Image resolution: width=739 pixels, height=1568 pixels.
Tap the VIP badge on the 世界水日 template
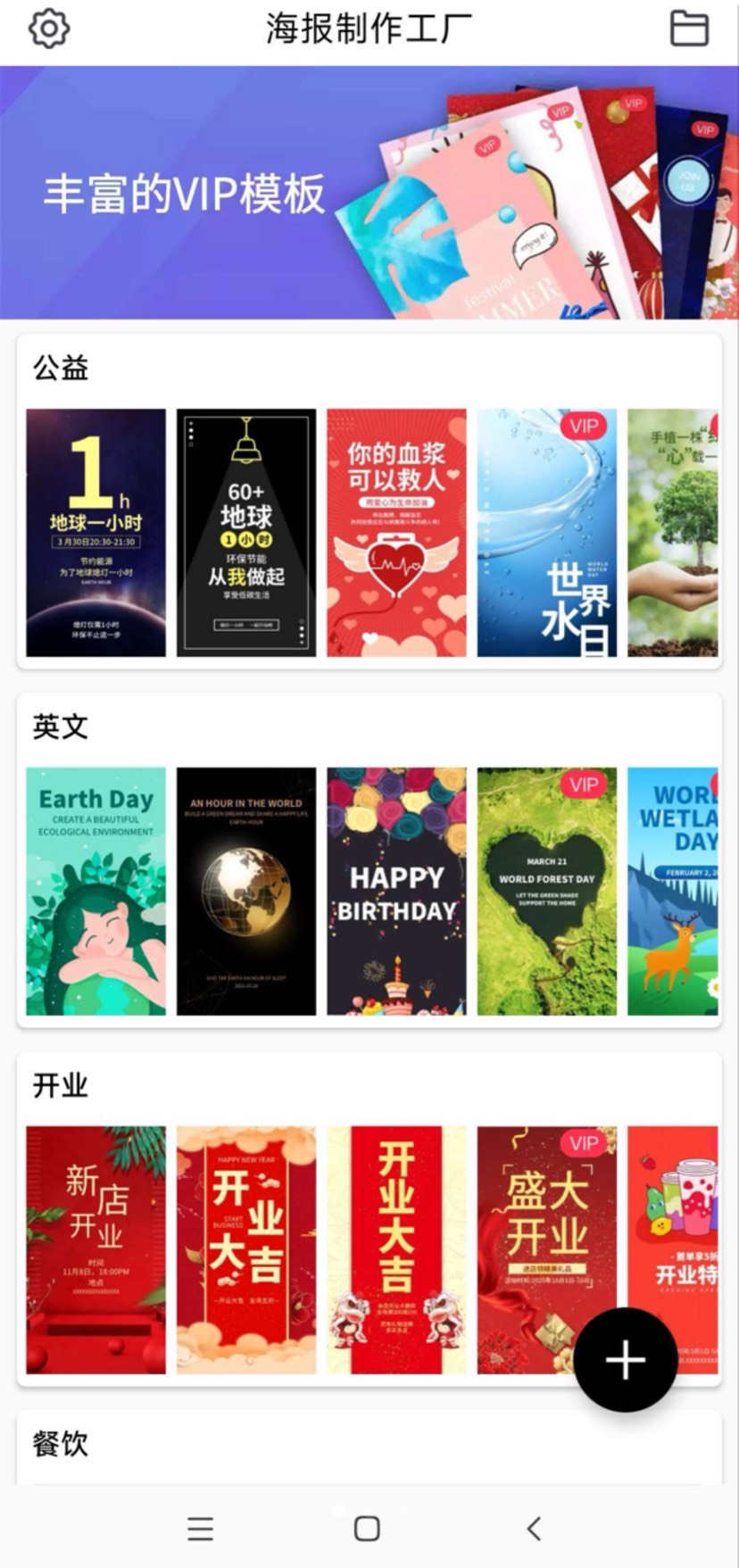click(x=584, y=427)
